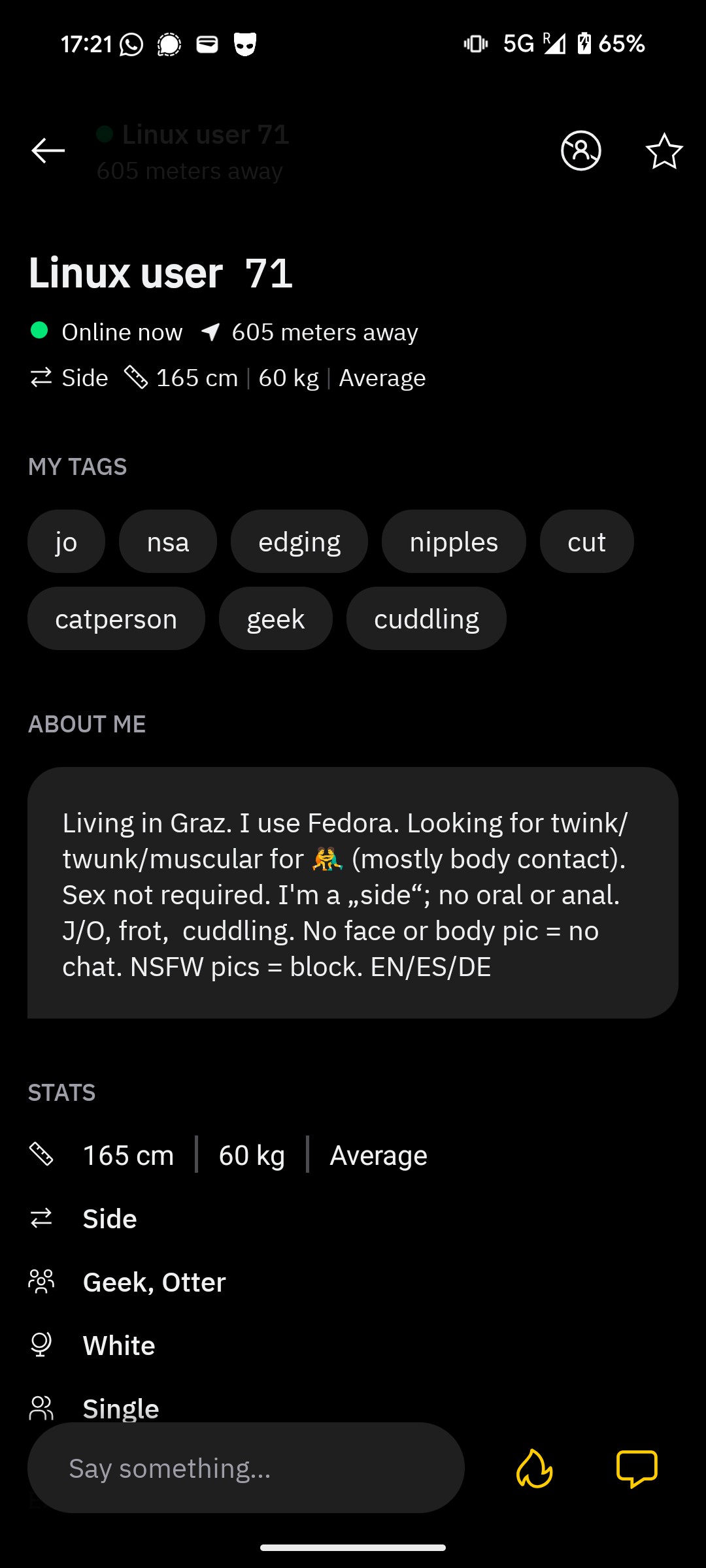Tap the Single relationship status row
The width and height of the screenshot is (706, 1568).
120,1408
